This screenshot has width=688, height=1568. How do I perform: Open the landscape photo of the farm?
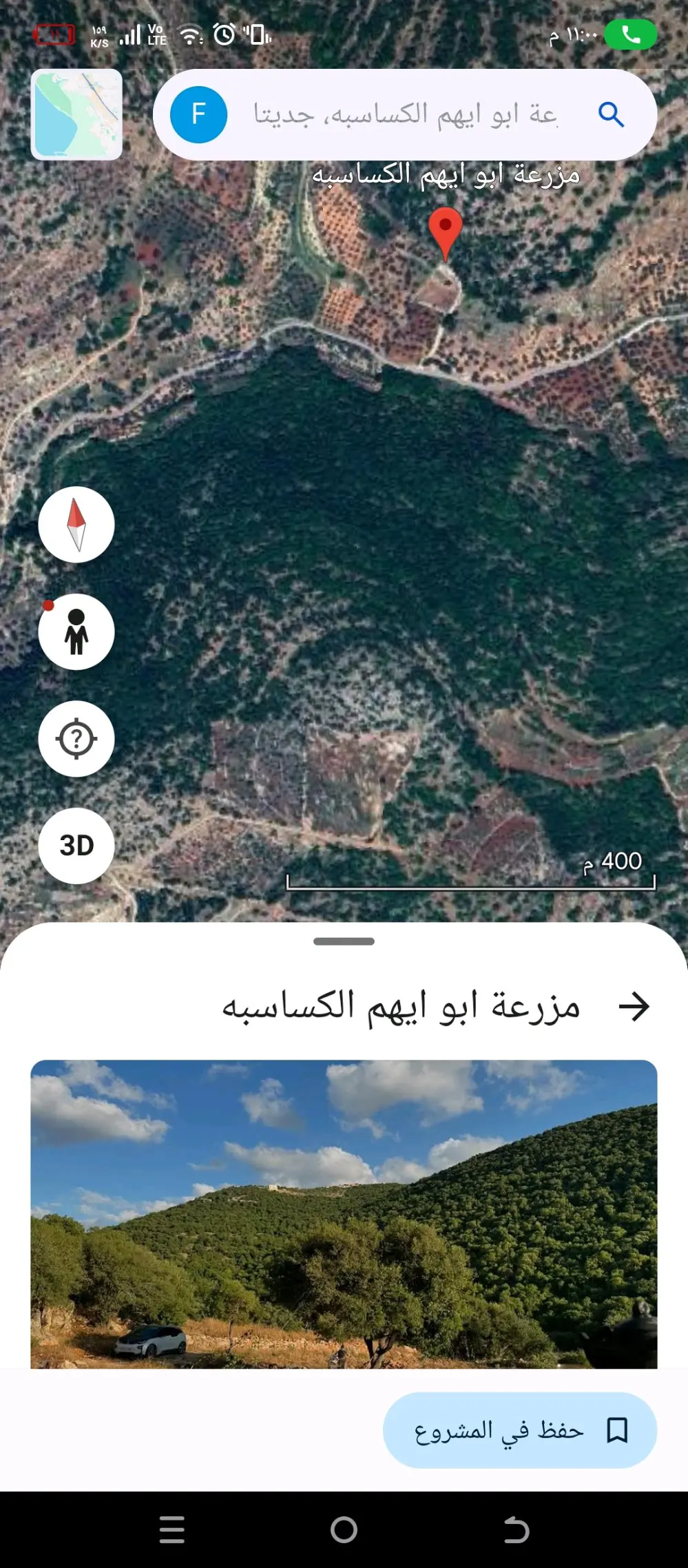point(344,1219)
